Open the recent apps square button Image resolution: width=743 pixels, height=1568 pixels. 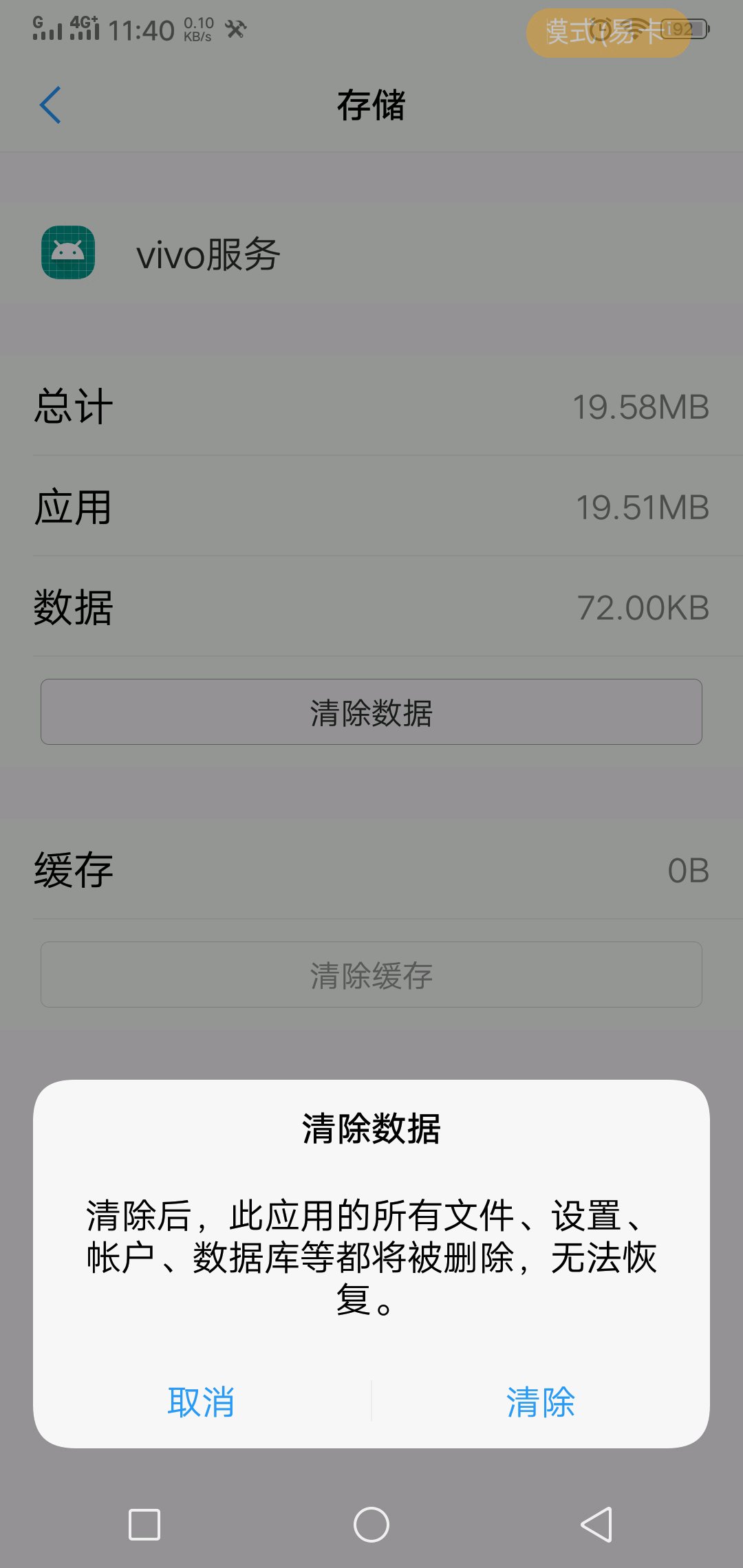144,1525
